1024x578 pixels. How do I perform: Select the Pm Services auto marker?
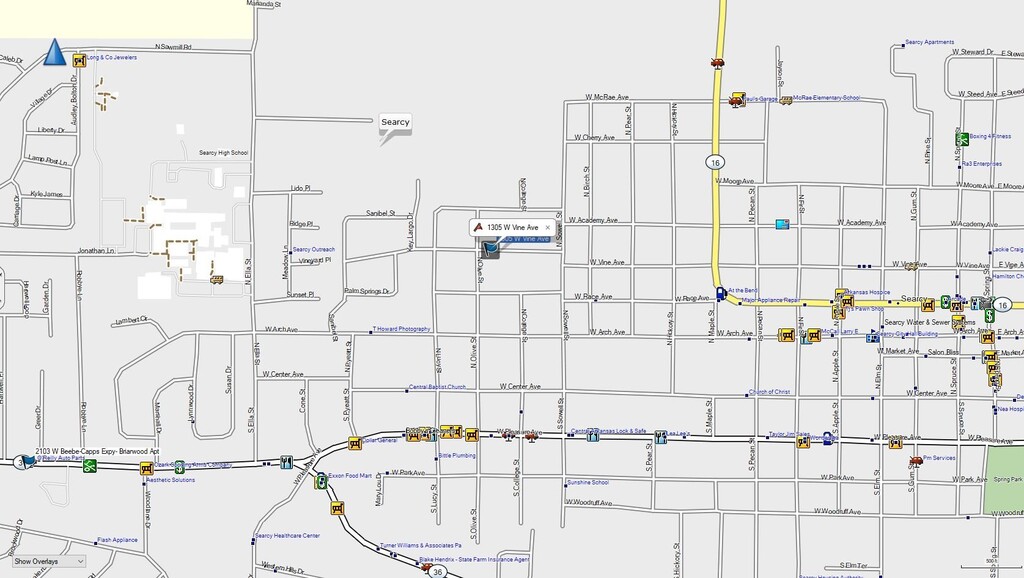915,460
